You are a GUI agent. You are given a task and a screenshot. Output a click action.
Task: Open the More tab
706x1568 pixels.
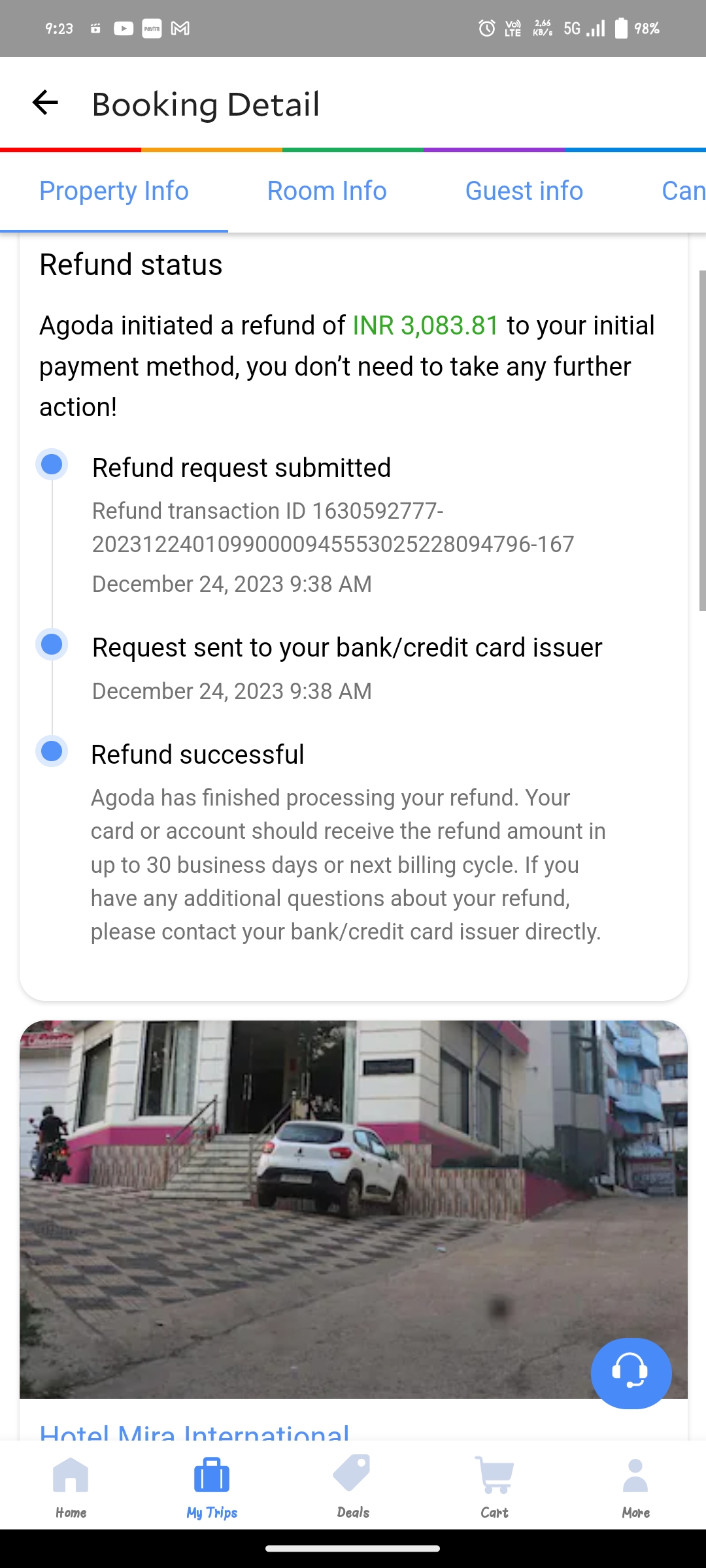635,1486
